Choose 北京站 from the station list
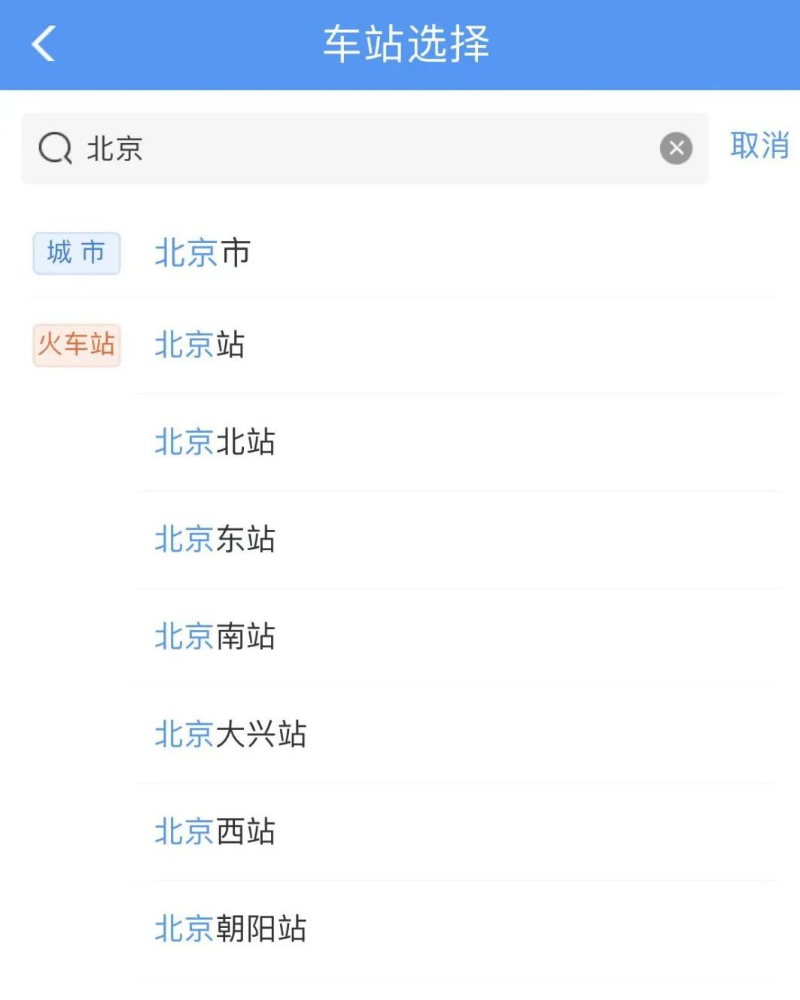The width and height of the screenshot is (800, 1000). (200, 346)
